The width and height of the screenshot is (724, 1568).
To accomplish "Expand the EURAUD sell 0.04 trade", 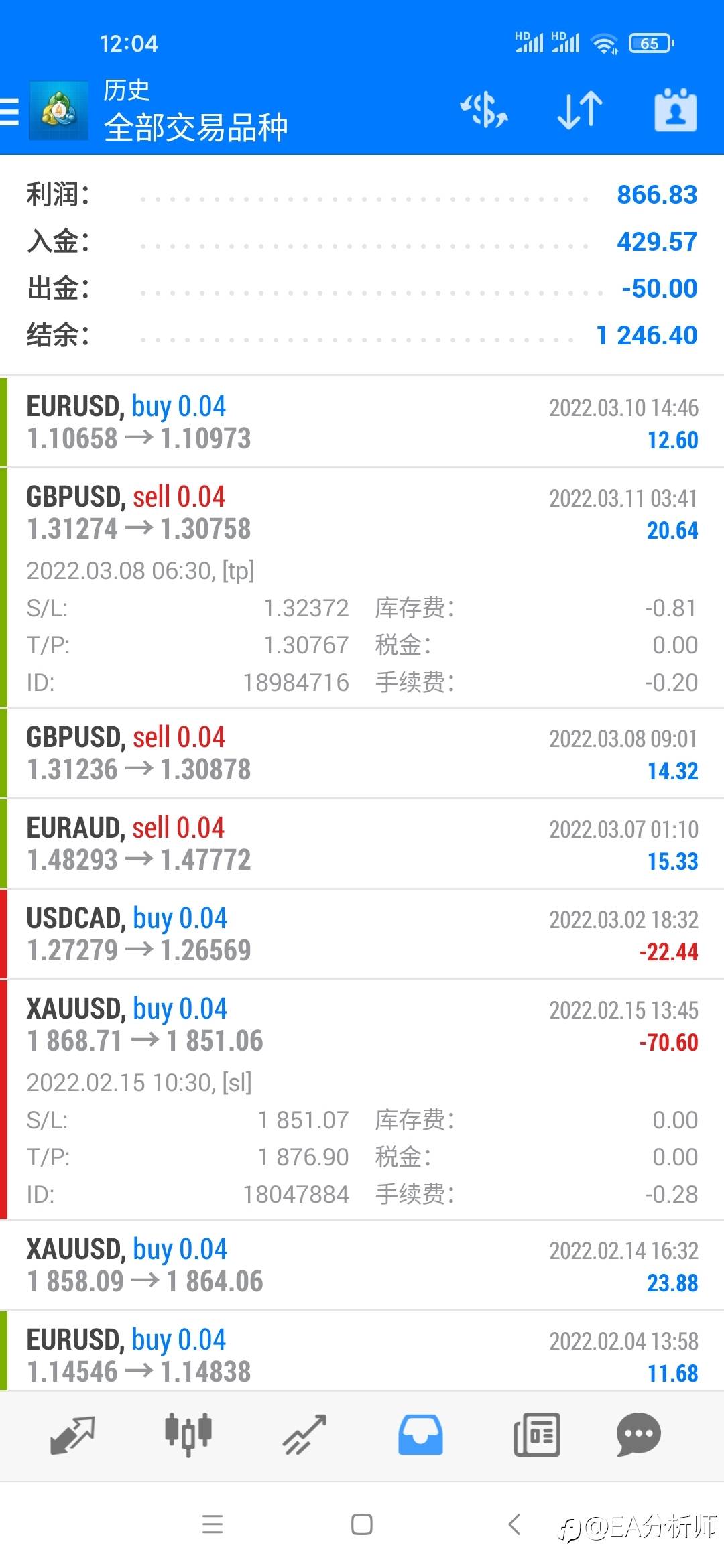I will click(x=362, y=844).
